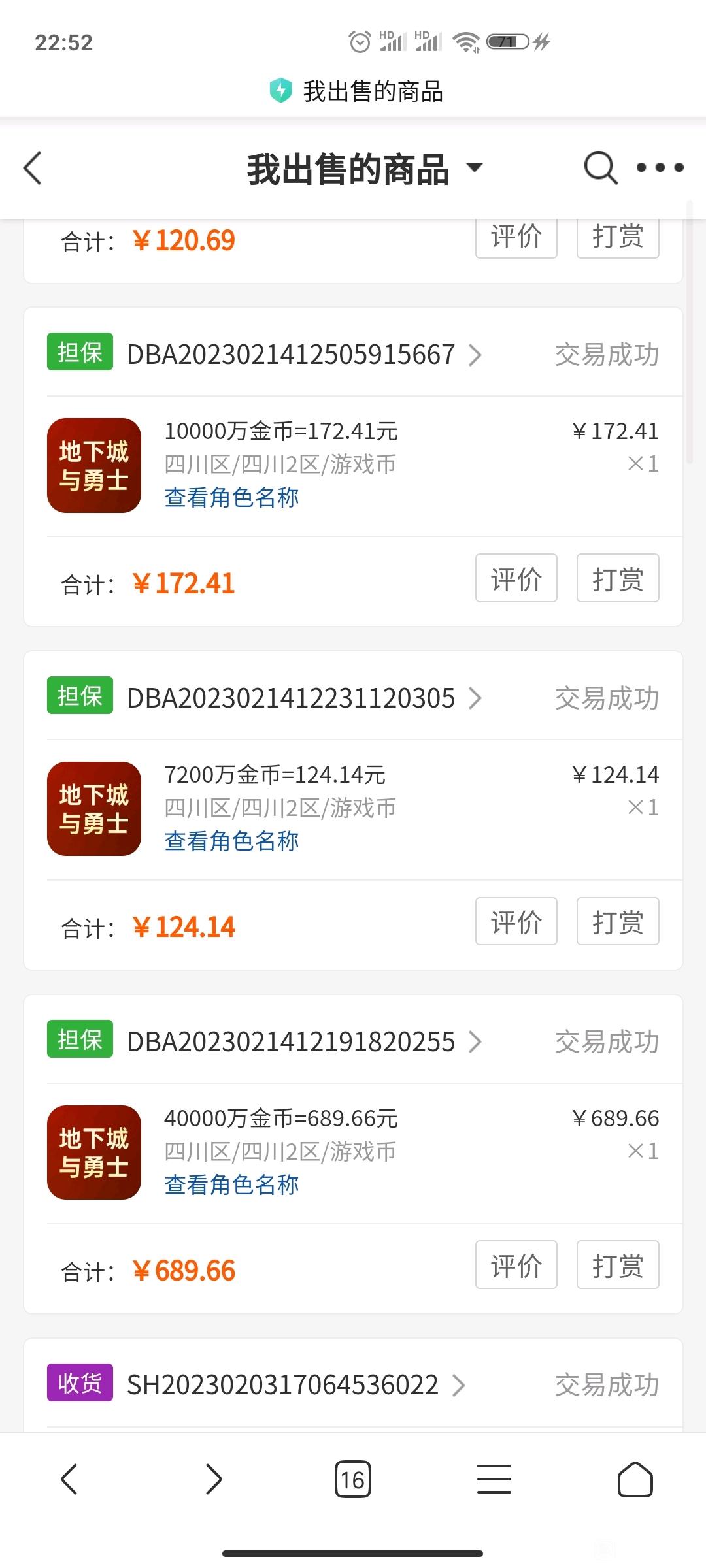Rate the ¥124.14 order via 评价
Screen dimensions: 706x1568
click(516, 921)
